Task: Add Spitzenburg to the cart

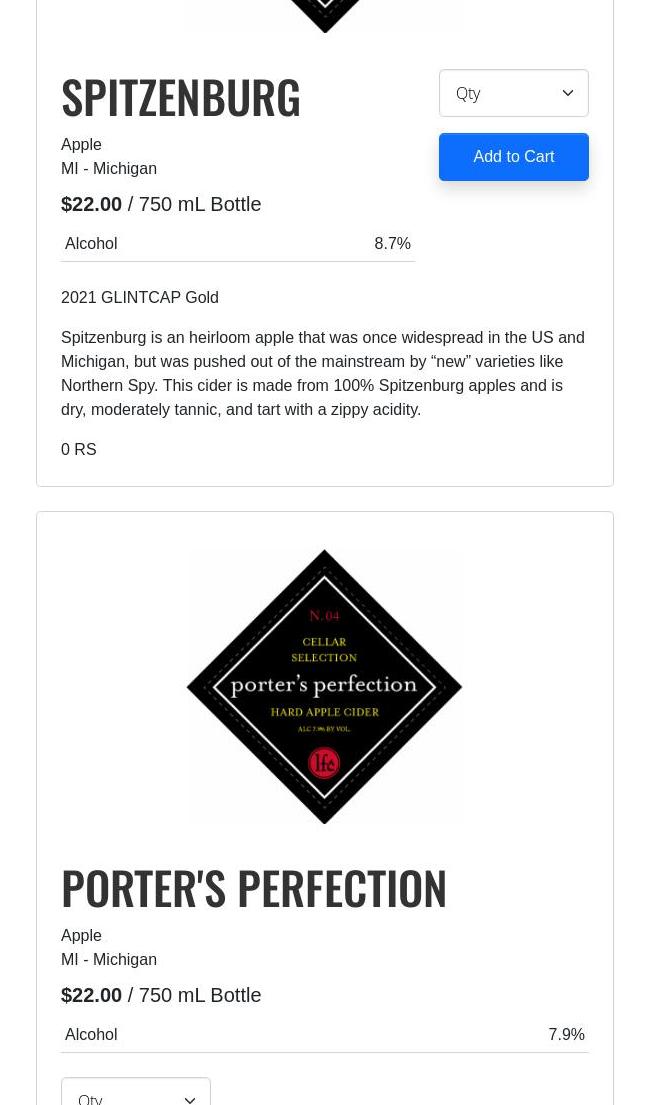Action: [x=513, y=157]
